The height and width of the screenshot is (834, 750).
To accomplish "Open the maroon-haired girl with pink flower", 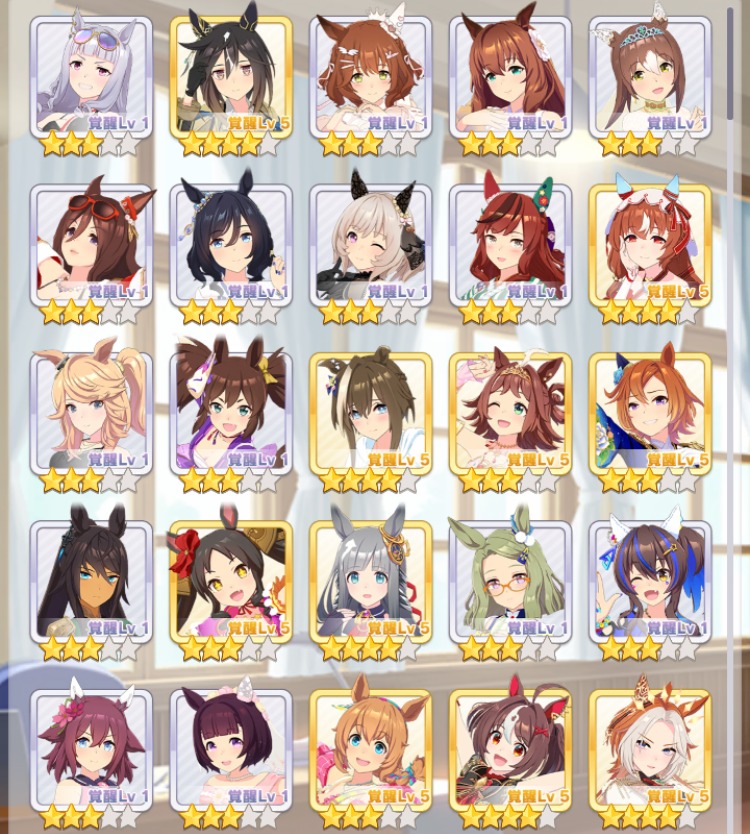I will click(91, 748).
